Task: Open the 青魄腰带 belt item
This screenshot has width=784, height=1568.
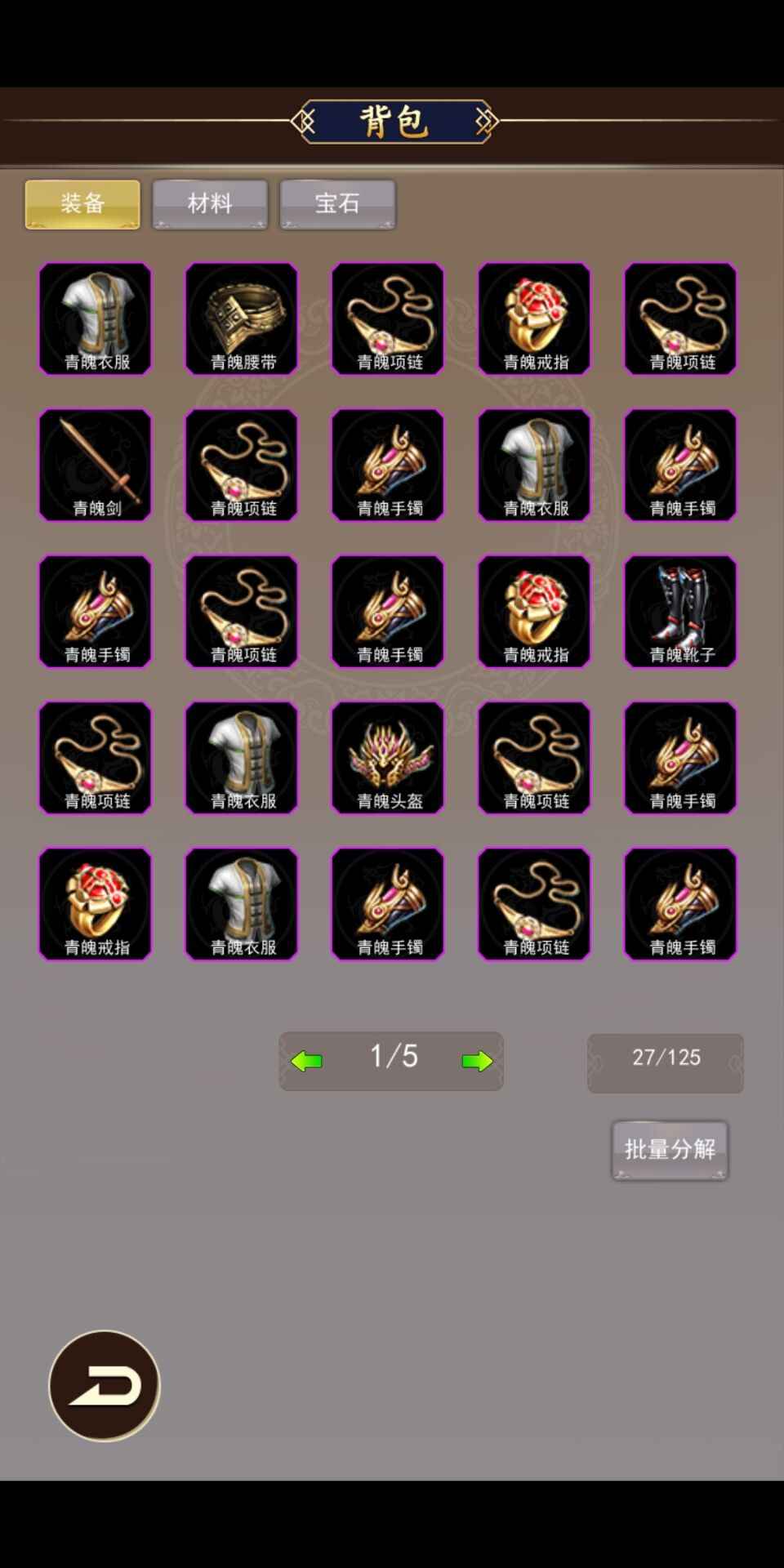Action: (x=242, y=318)
